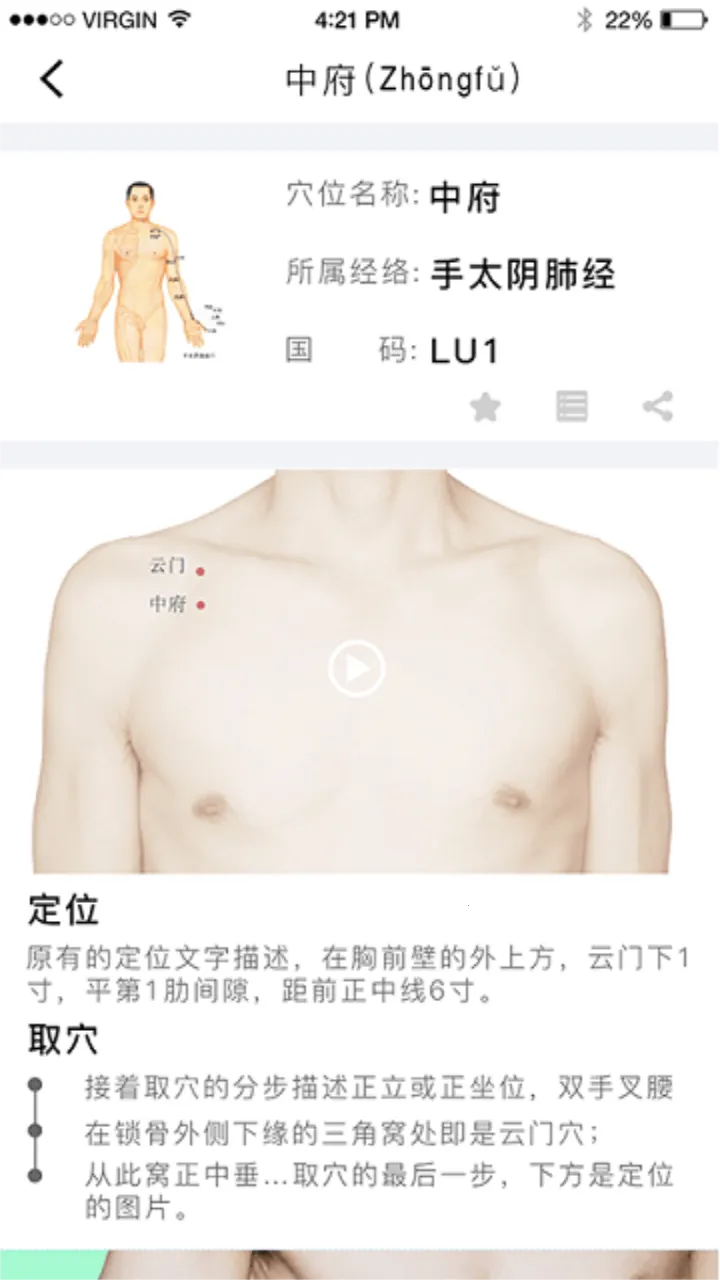Share the 中府 acupoint page
720x1280 pixels.
point(657,407)
